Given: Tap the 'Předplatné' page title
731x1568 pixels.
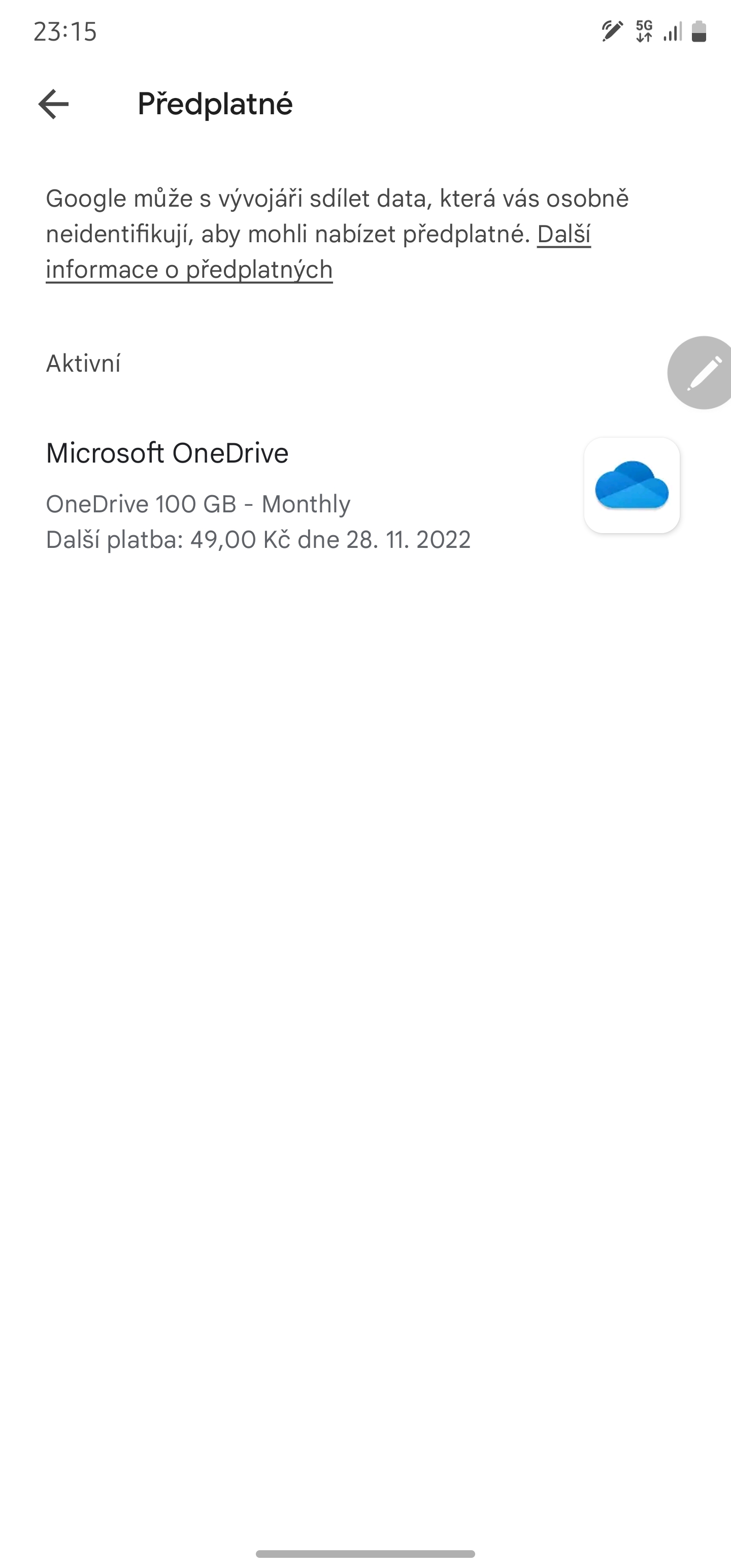Looking at the screenshot, I should point(215,105).
